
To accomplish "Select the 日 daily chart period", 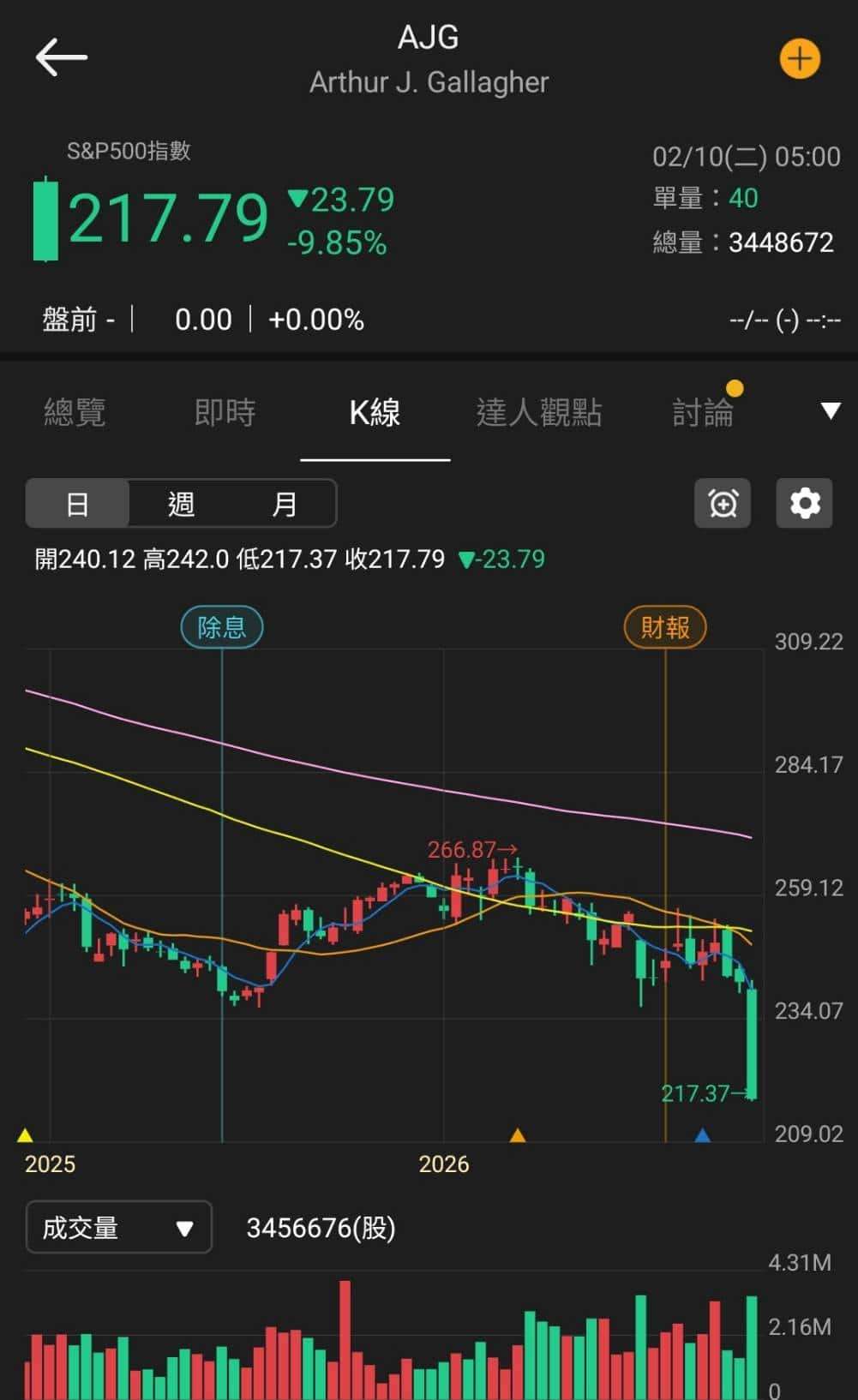I will pos(78,504).
